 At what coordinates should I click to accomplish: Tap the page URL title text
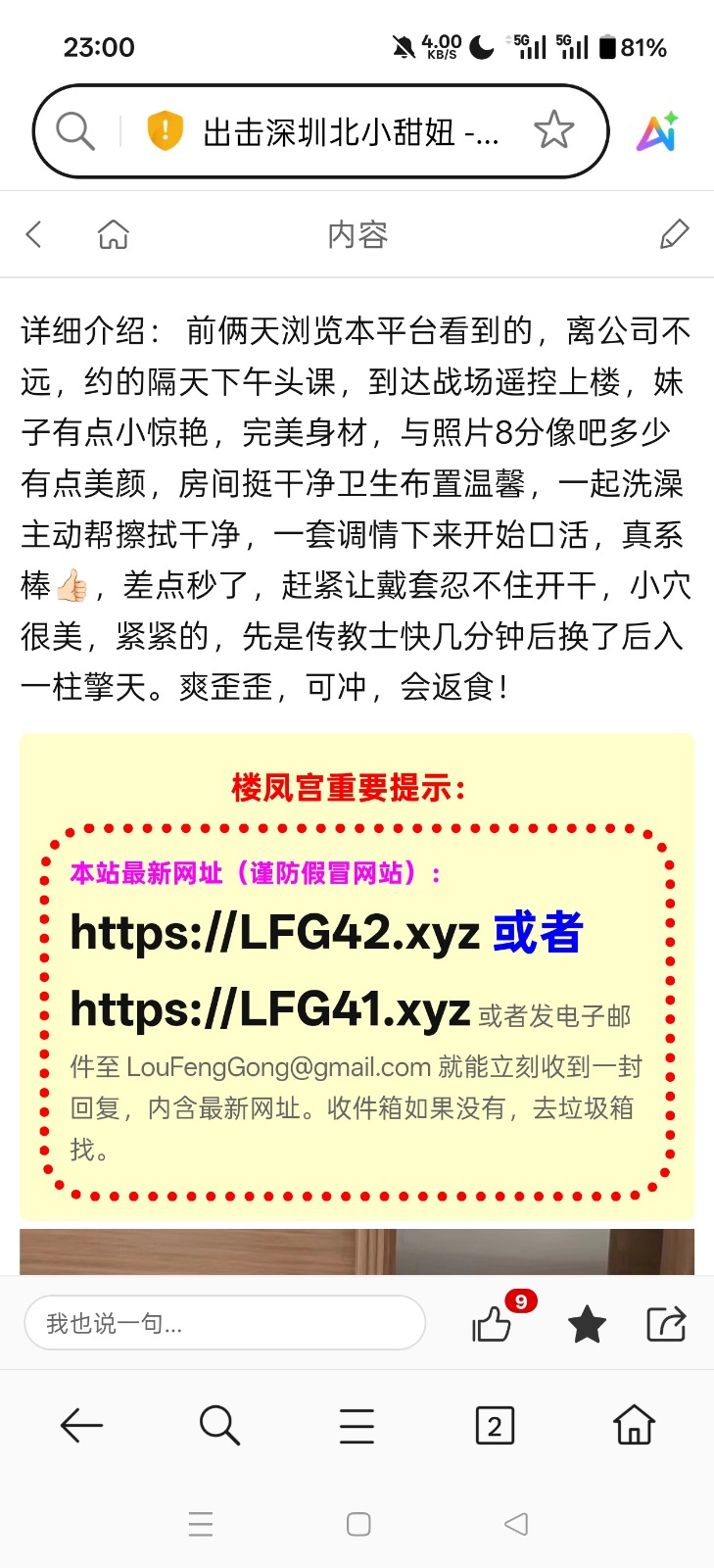[351, 131]
